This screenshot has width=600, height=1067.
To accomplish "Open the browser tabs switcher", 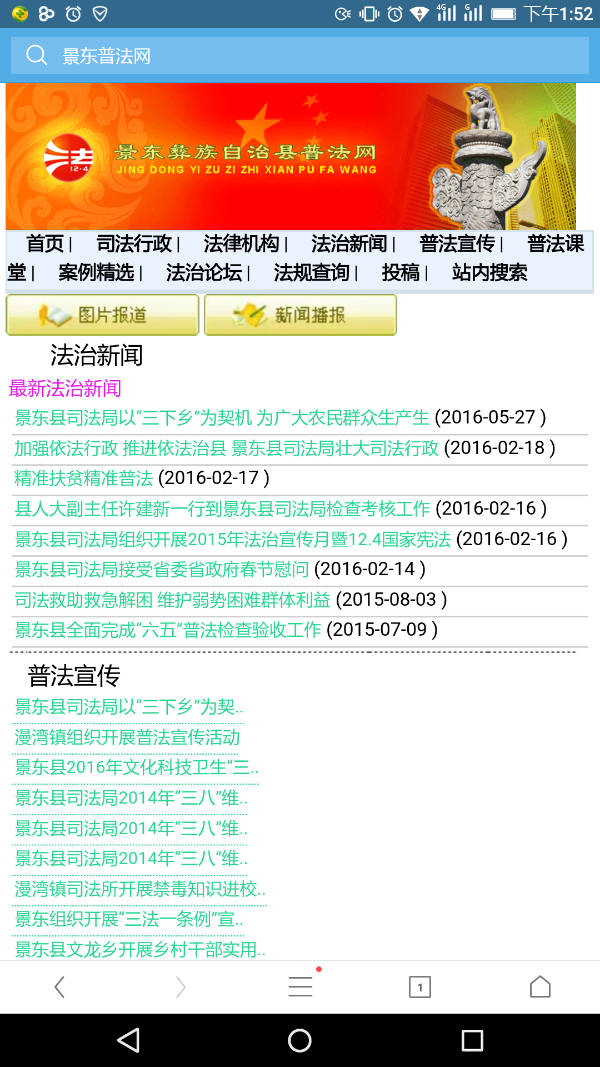I will pos(420,987).
